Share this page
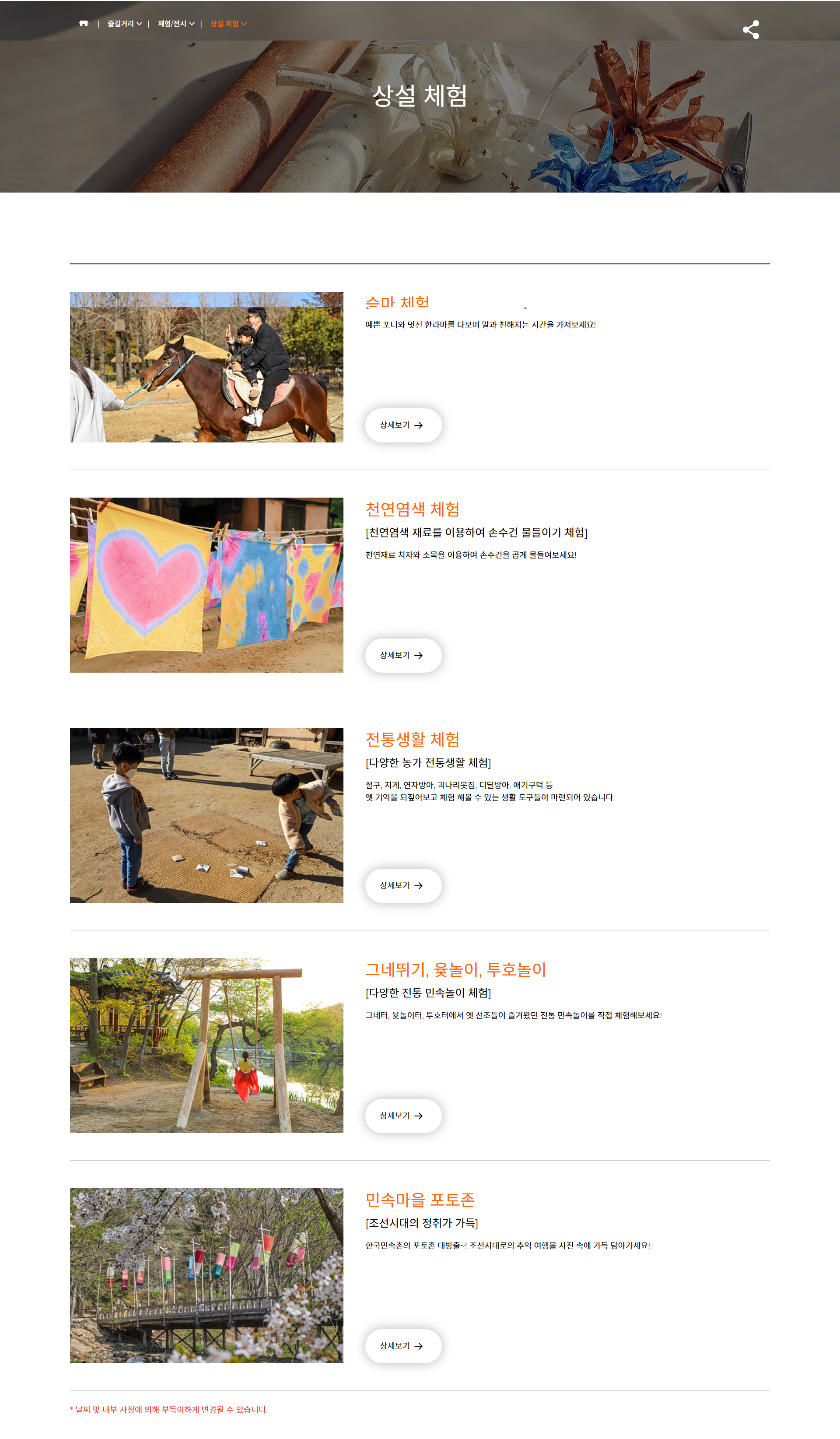 (x=750, y=30)
